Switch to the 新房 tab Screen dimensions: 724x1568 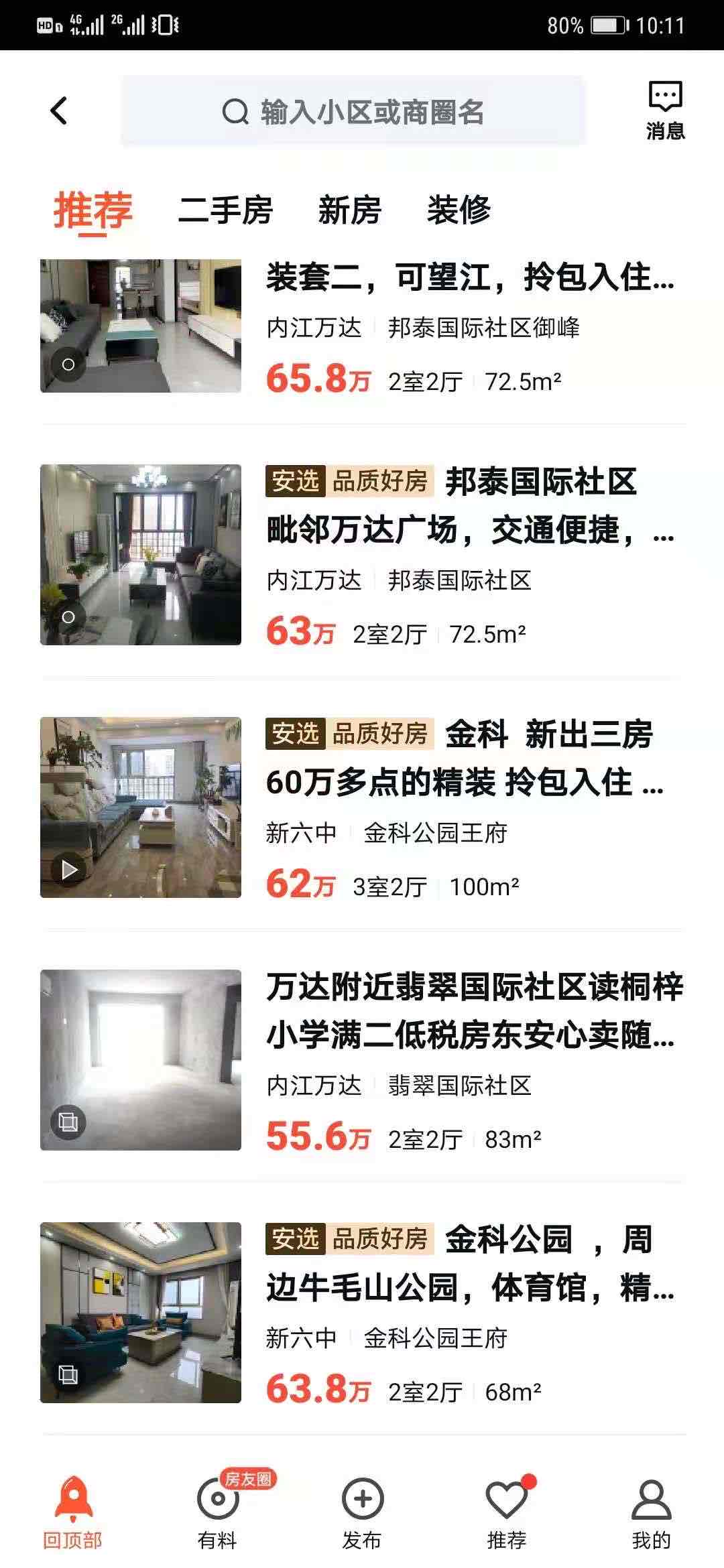(349, 210)
